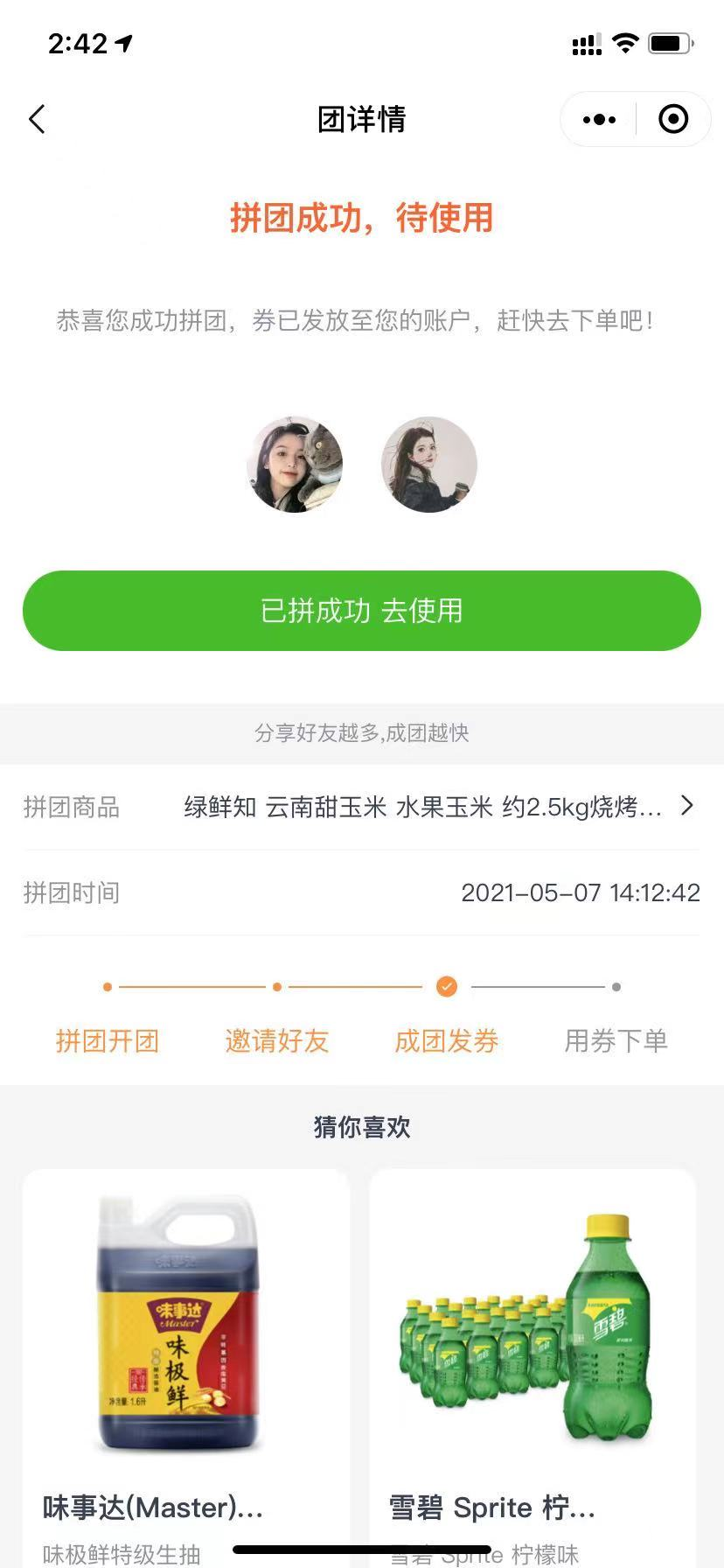Go back from the 团详情 page

[37, 119]
